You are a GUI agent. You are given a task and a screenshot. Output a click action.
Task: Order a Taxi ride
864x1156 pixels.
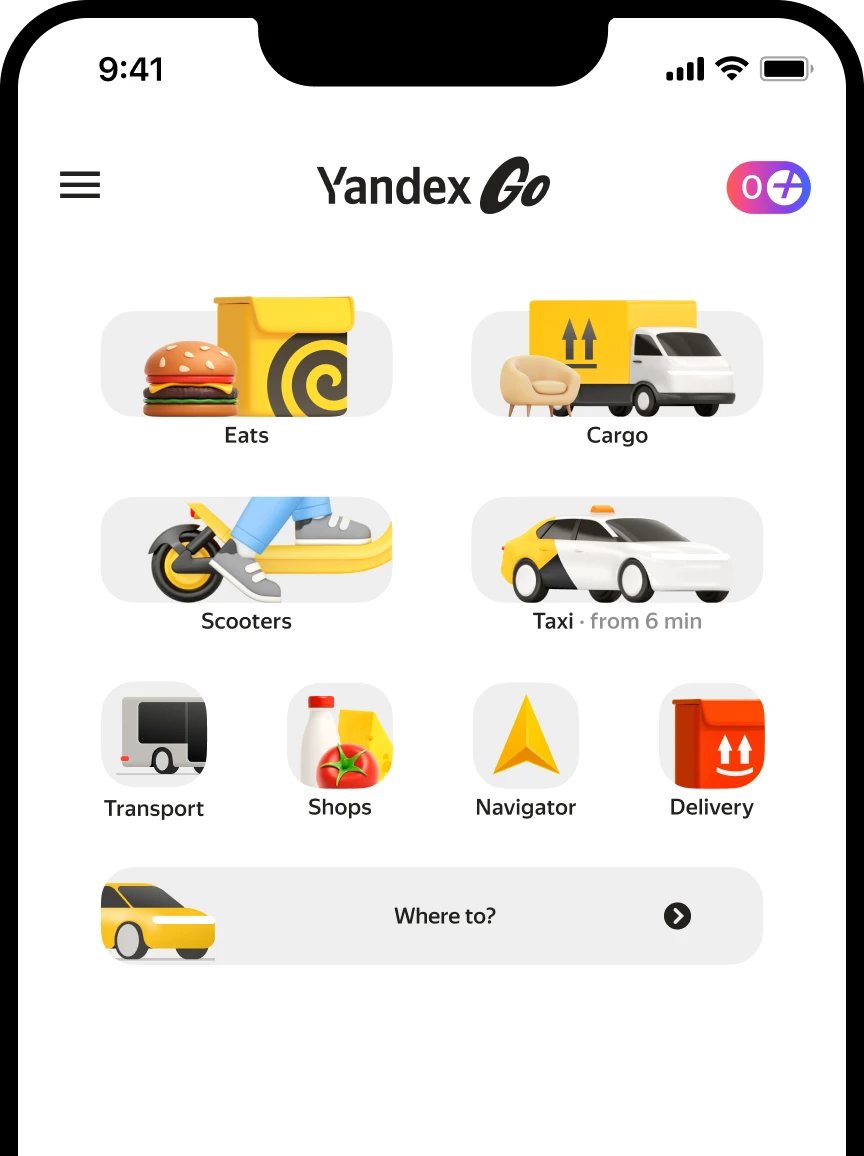pyautogui.click(x=617, y=551)
